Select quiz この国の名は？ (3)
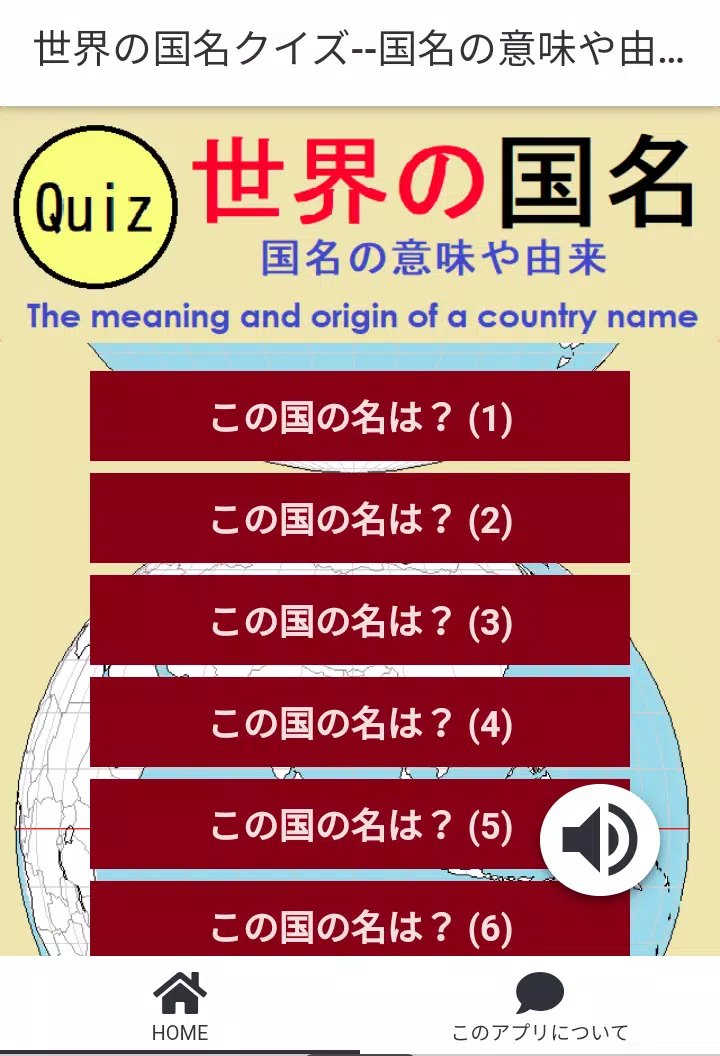This screenshot has height=1056, width=720. click(x=360, y=621)
